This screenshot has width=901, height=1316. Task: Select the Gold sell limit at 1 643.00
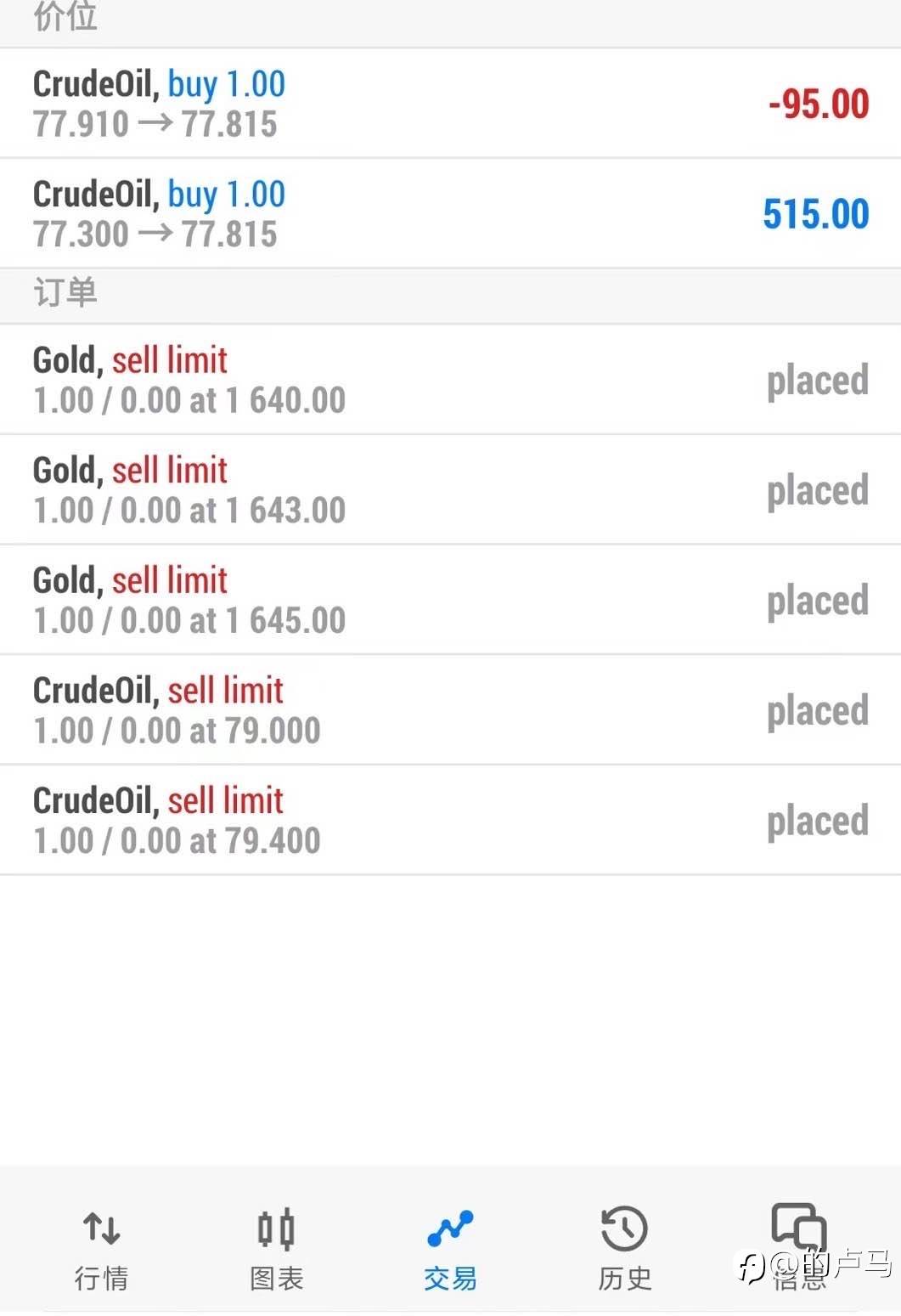tap(450, 490)
